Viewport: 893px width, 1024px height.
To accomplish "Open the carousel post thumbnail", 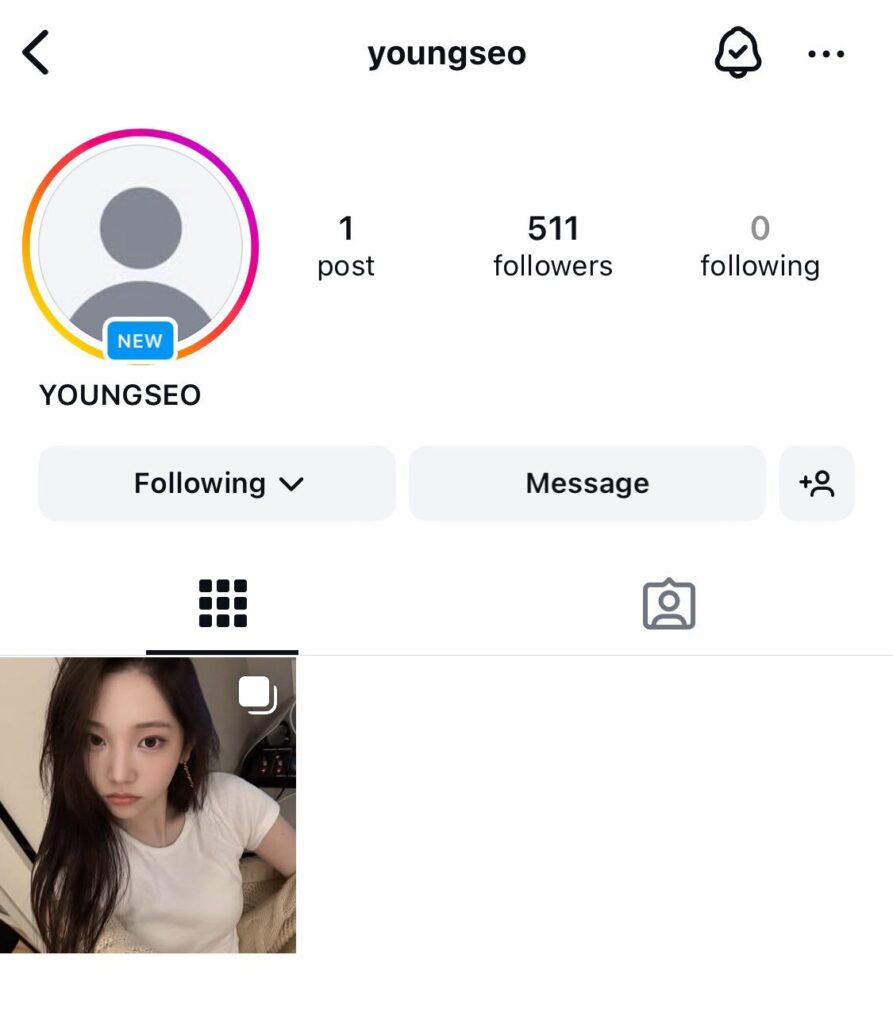I will pyautogui.click(x=148, y=805).
